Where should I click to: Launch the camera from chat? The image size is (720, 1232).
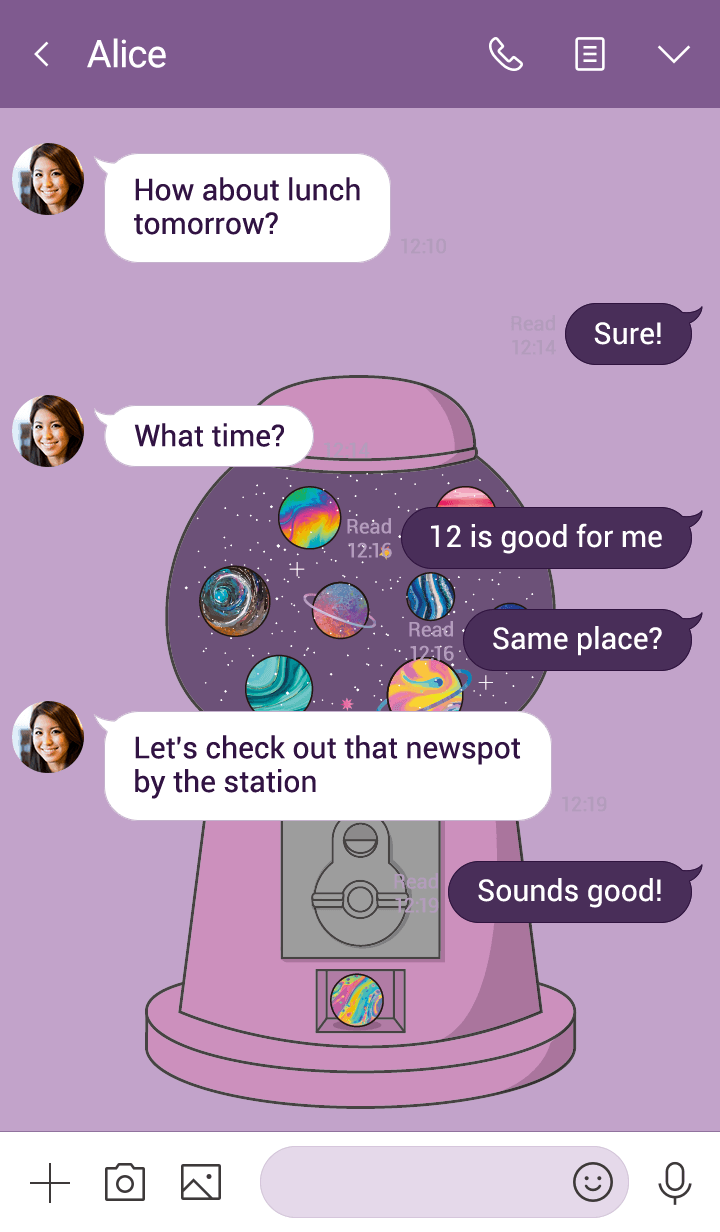125,1183
